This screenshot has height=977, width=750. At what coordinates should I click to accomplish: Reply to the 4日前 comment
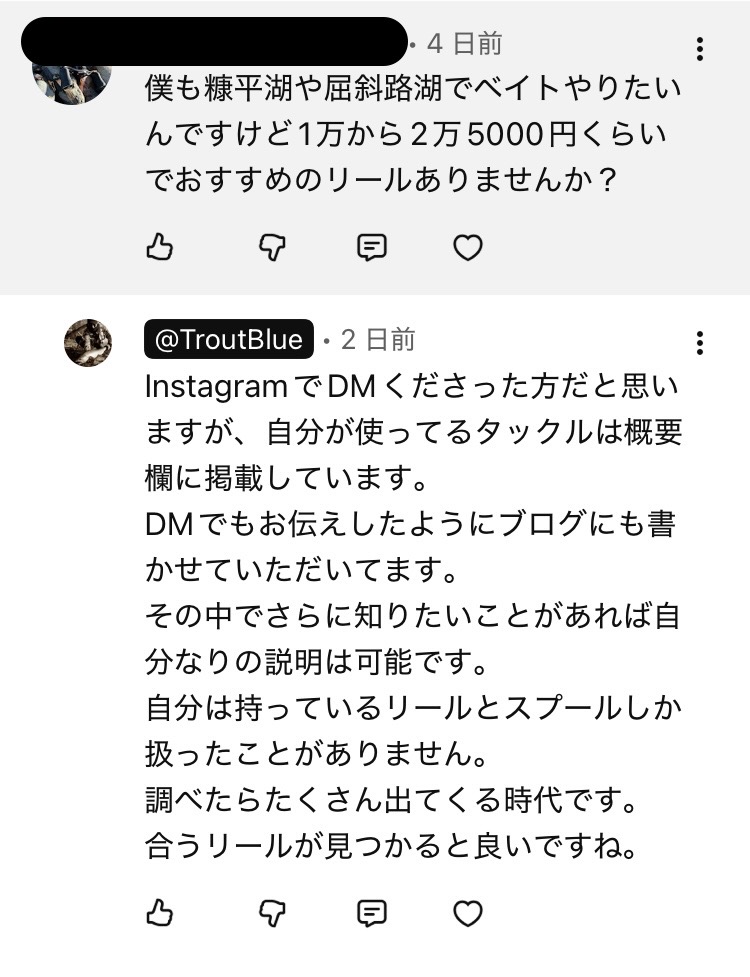click(372, 247)
